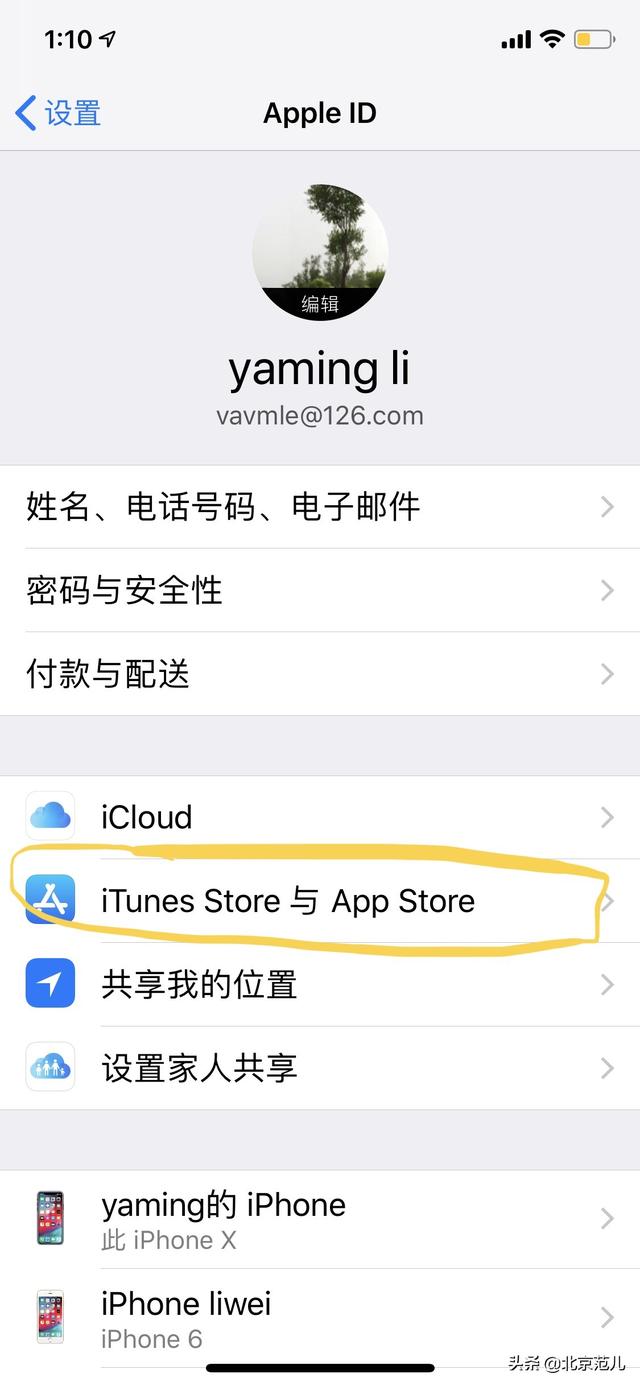The width and height of the screenshot is (640, 1386).
Task: Open 共享我的位置
Action: (x=320, y=985)
